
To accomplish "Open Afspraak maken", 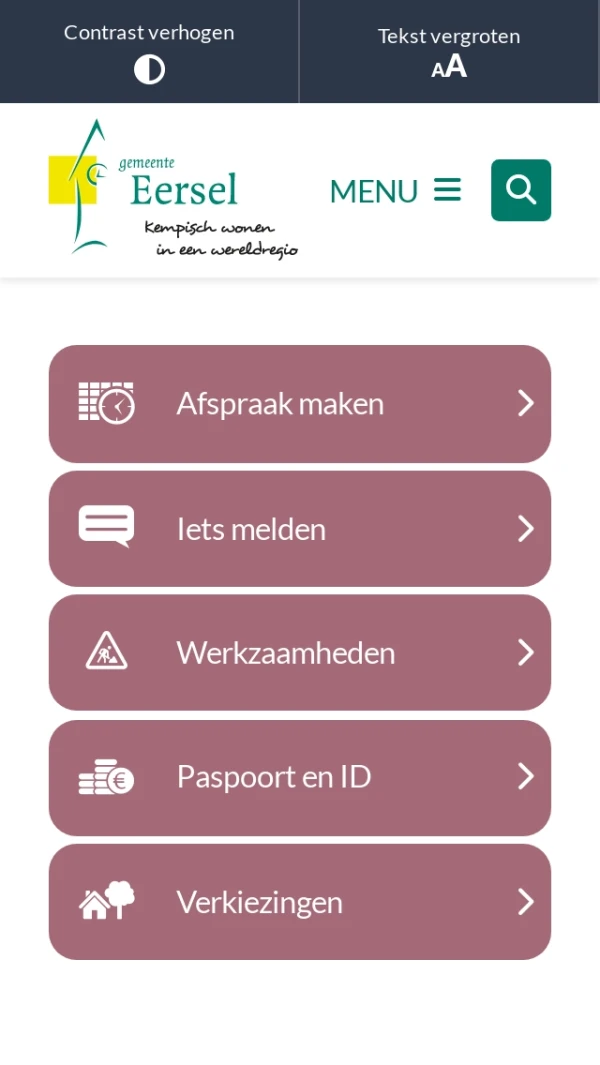I will pyautogui.click(x=300, y=404).
